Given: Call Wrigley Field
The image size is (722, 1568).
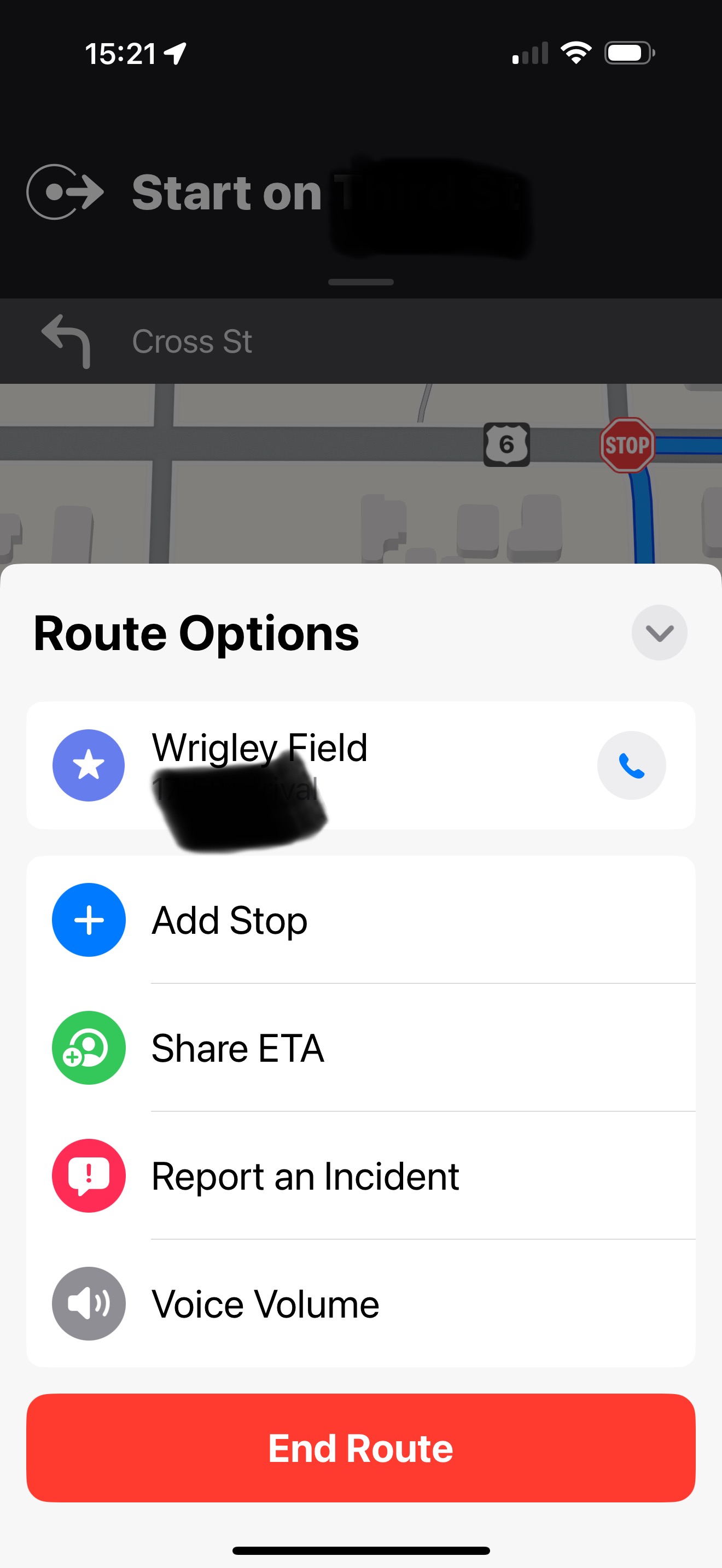Looking at the screenshot, I should pos(631,765).
